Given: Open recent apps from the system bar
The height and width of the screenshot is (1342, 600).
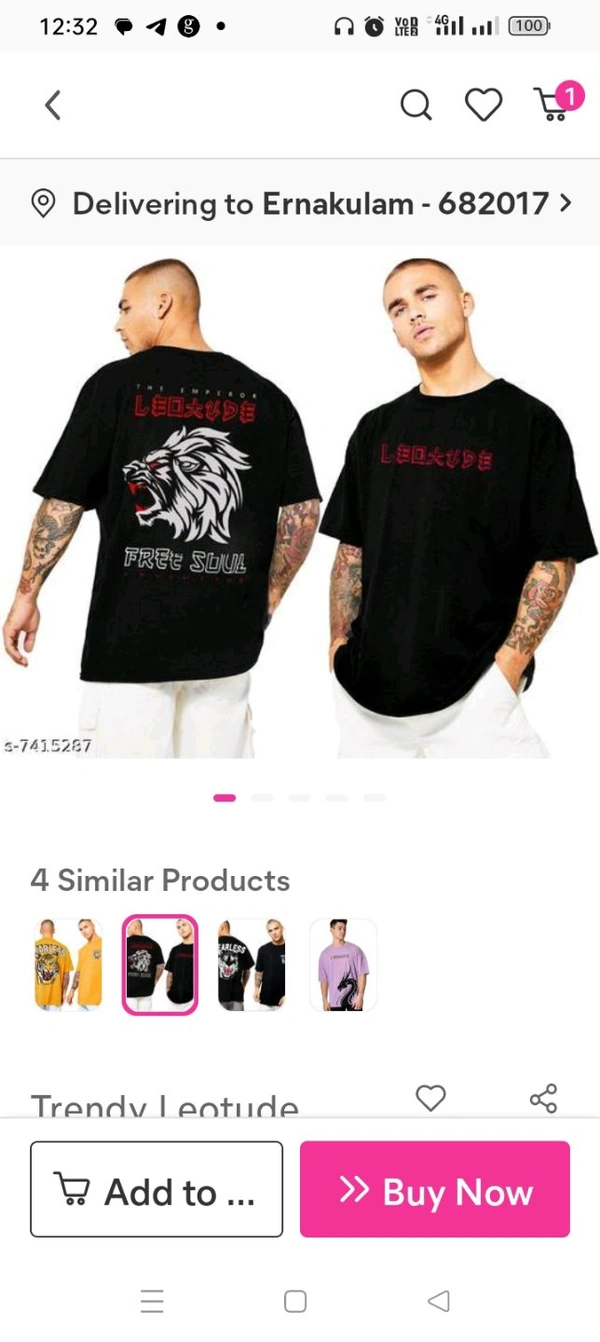Looking at the screenshot, I should (x=152, y=1301).
